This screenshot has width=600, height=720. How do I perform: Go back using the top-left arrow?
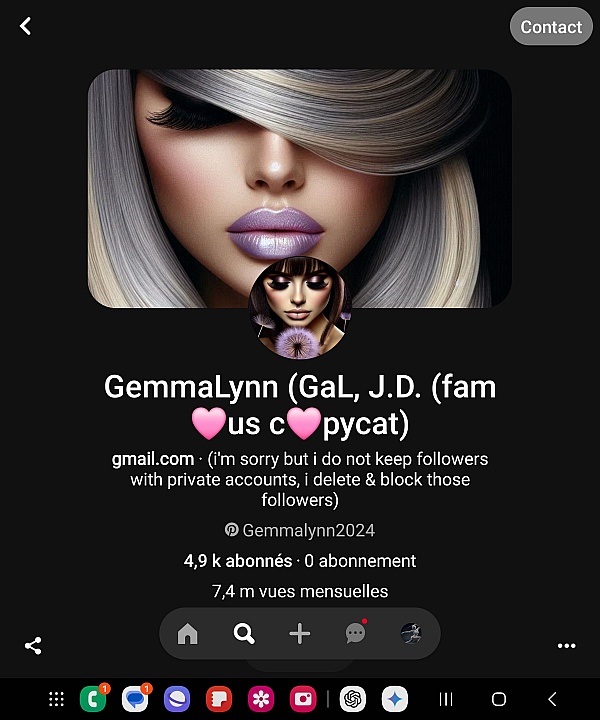[26, 27]
